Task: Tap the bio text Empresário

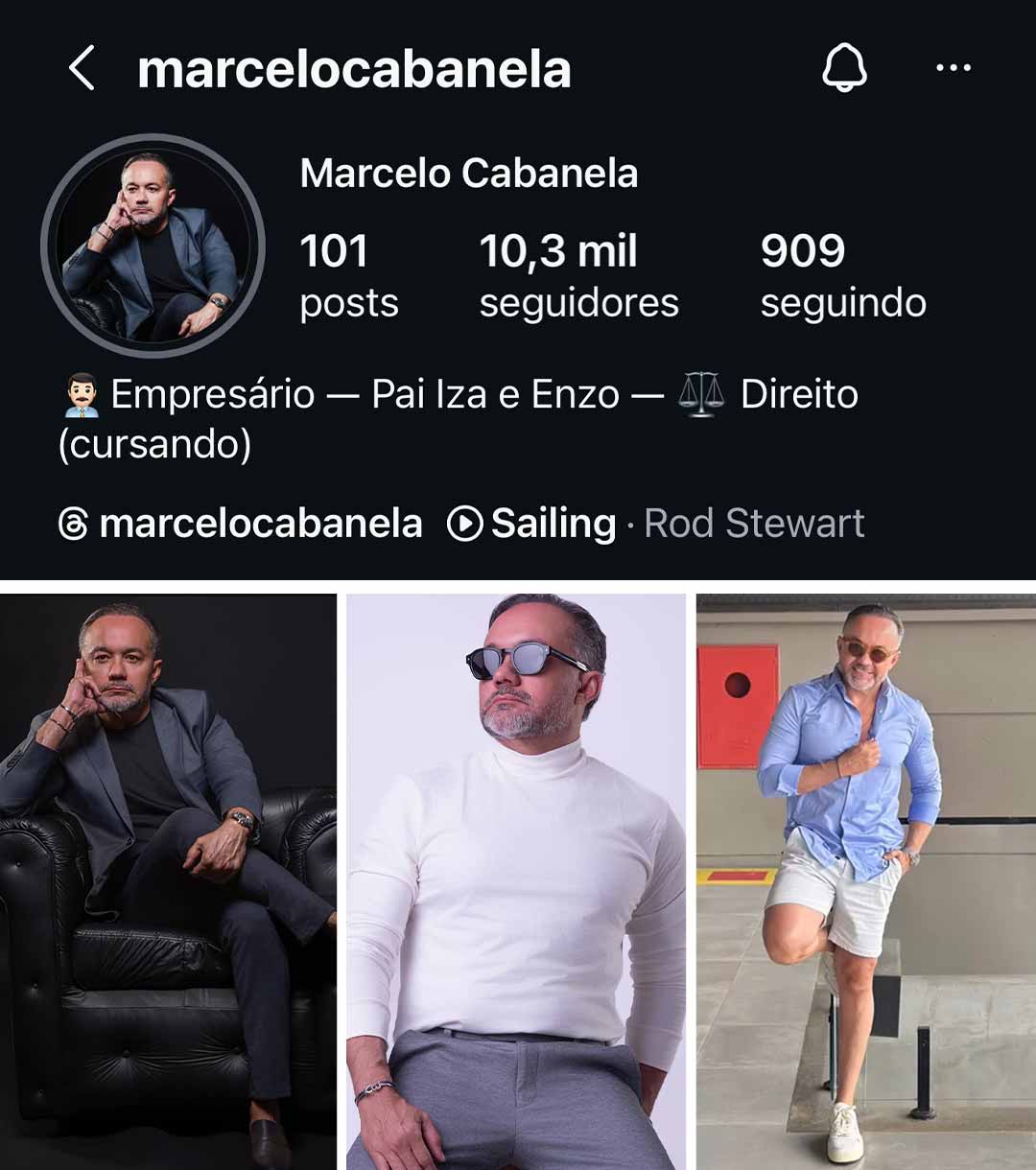Action: coord(215,393)
